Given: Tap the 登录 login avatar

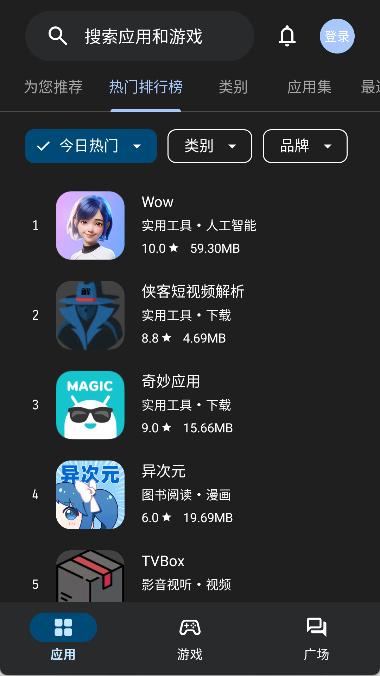Looking at the screenshot, I should click(337, 36).
